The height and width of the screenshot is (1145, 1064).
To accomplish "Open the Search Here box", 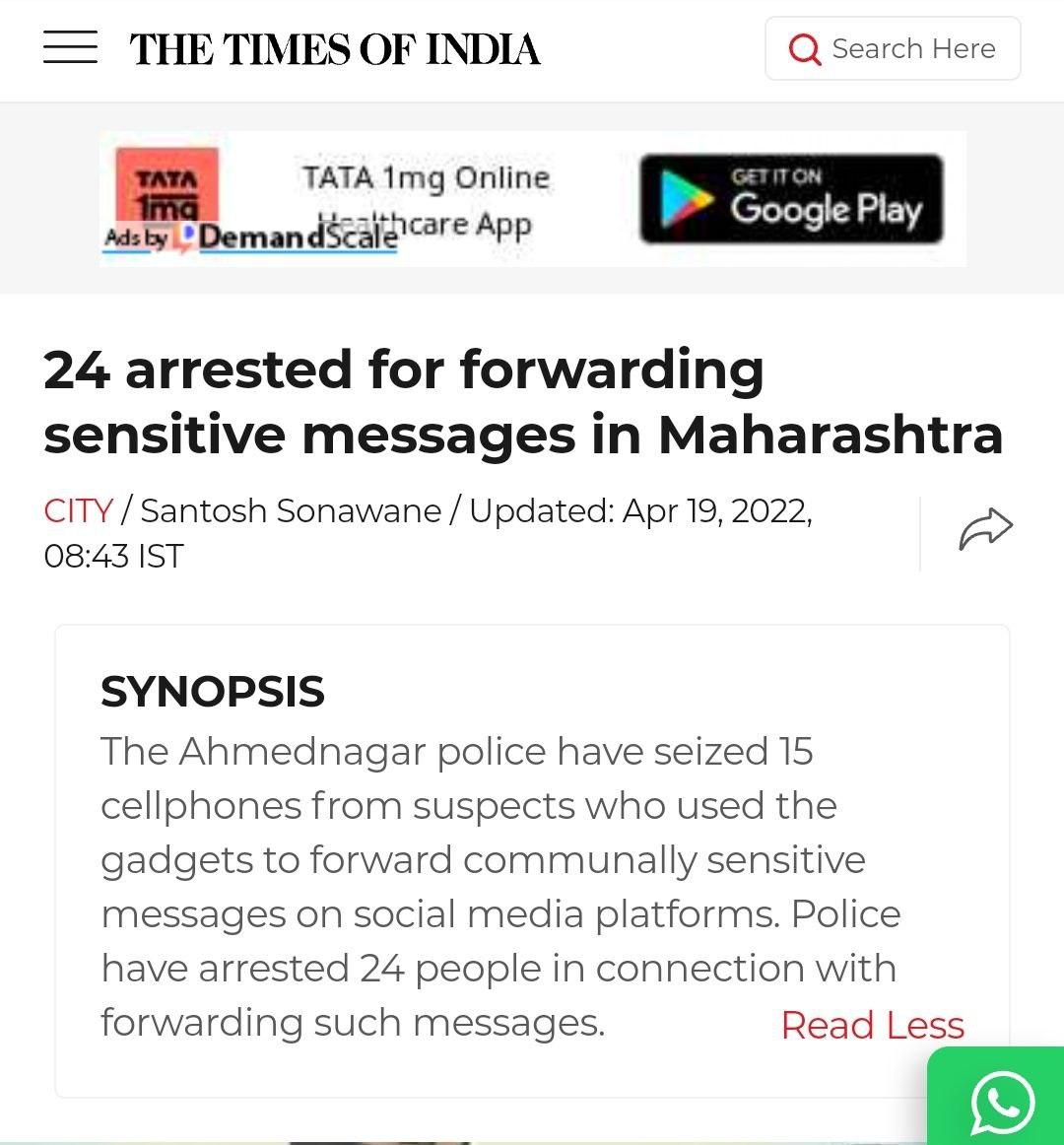I will click(893, 48).
